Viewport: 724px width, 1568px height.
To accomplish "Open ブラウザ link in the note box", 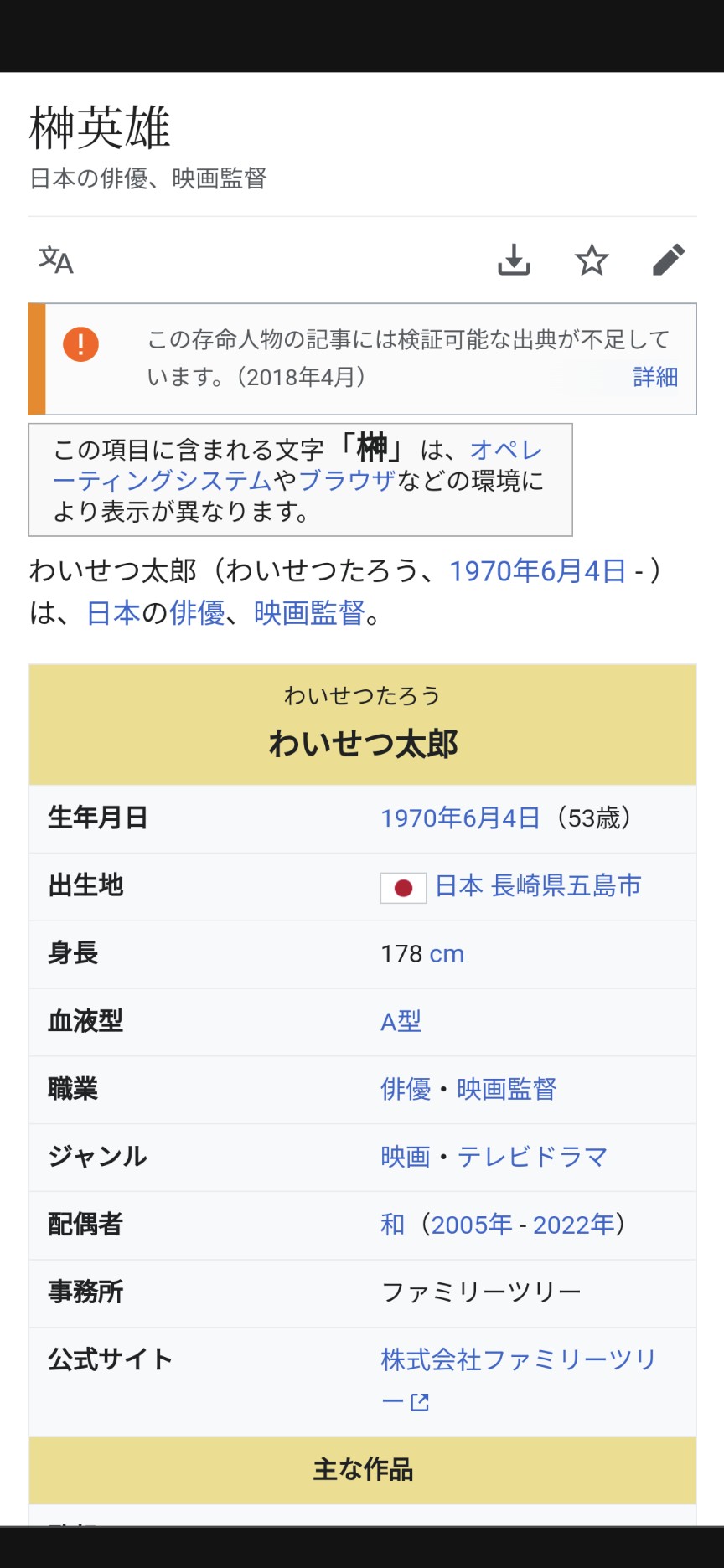I will point(346,481).
